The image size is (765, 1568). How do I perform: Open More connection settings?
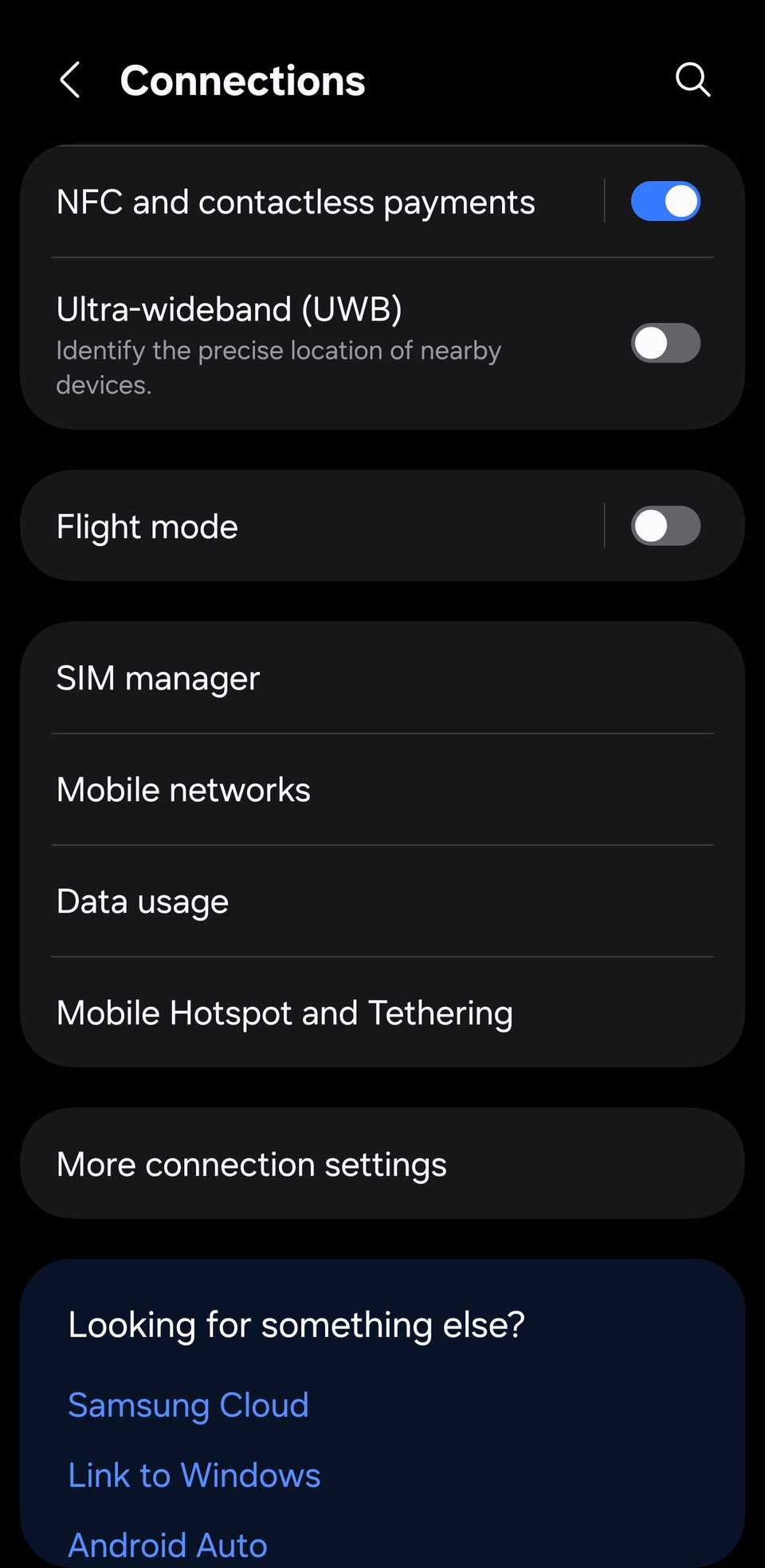pos(252,1165)
